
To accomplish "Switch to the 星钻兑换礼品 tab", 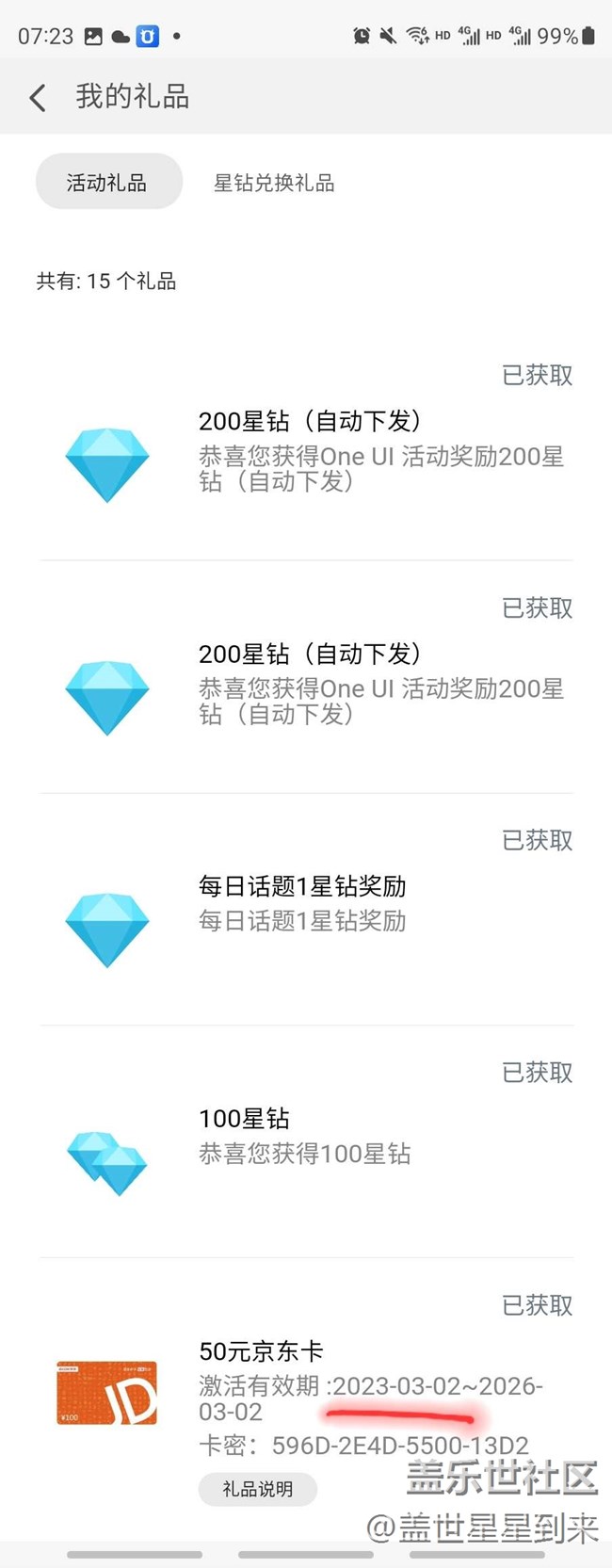I will coord(274,183).
